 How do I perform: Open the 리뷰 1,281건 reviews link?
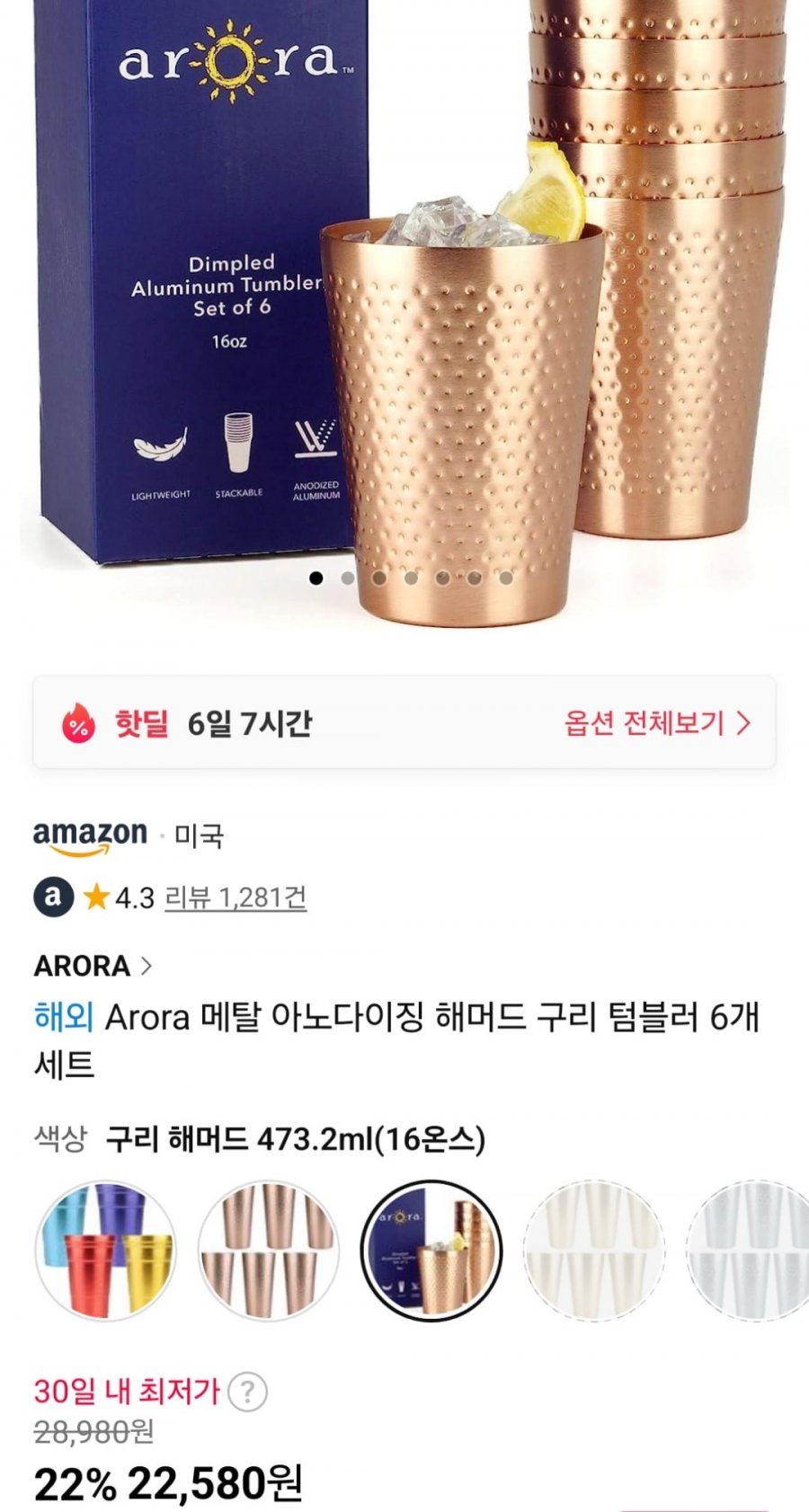tap(236, 897)
